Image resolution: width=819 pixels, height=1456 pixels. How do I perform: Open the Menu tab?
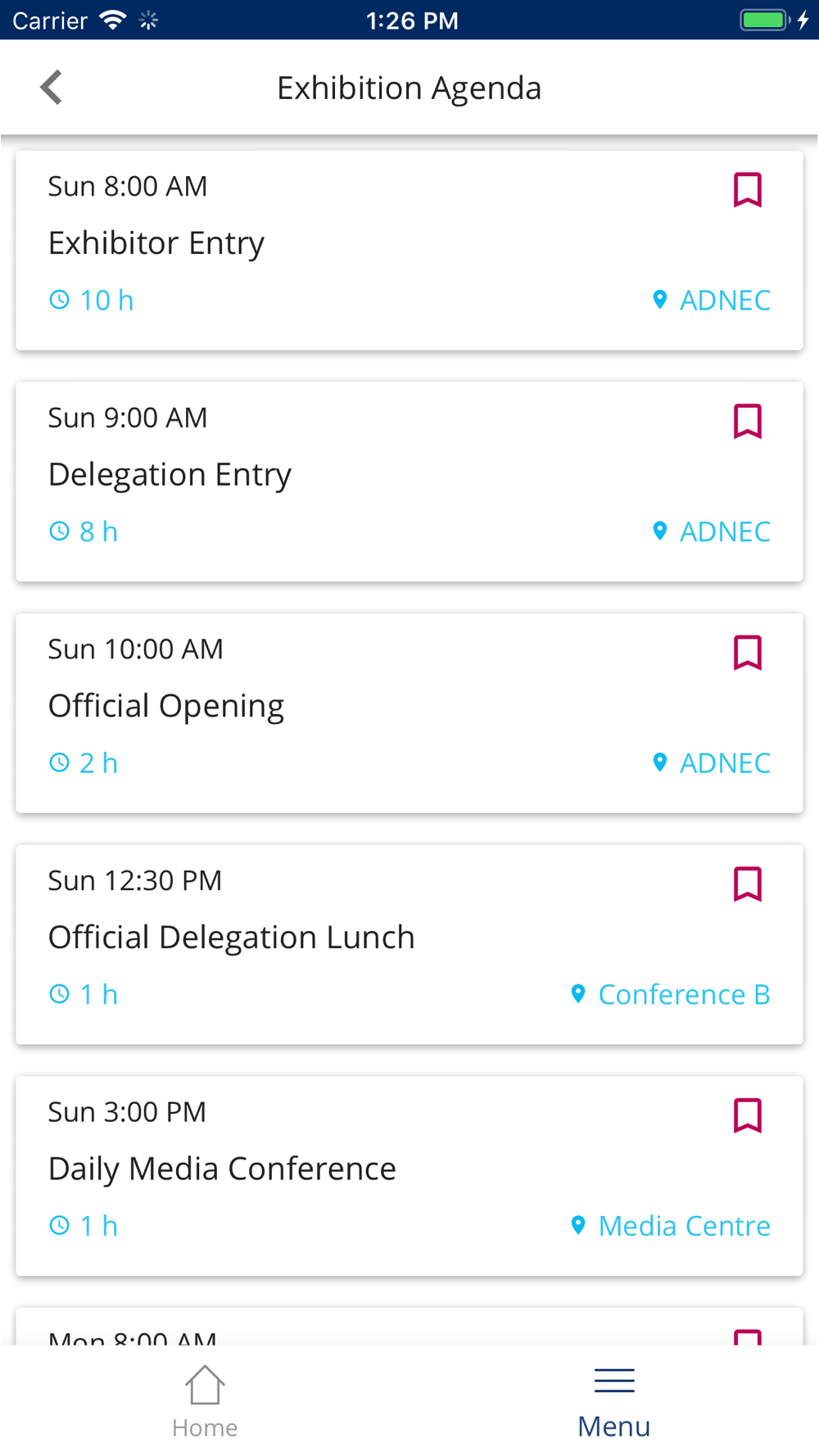click(614, 1402)
